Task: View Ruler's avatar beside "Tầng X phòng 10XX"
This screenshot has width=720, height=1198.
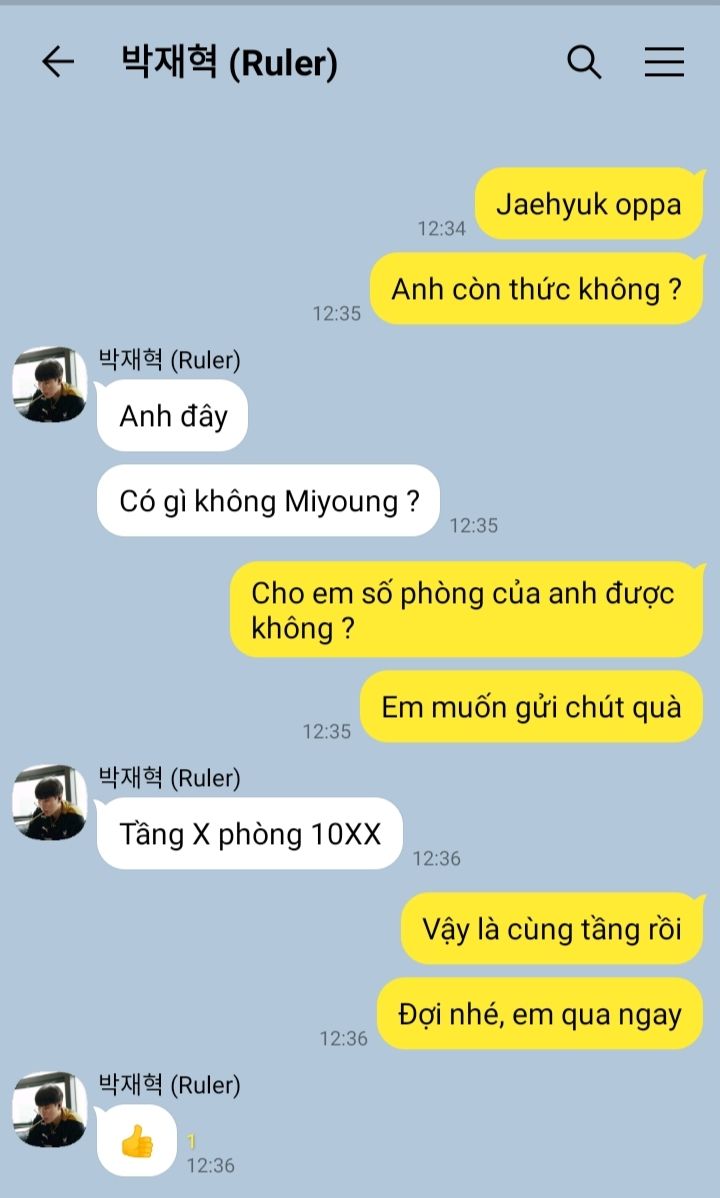Action: [49, 803]
